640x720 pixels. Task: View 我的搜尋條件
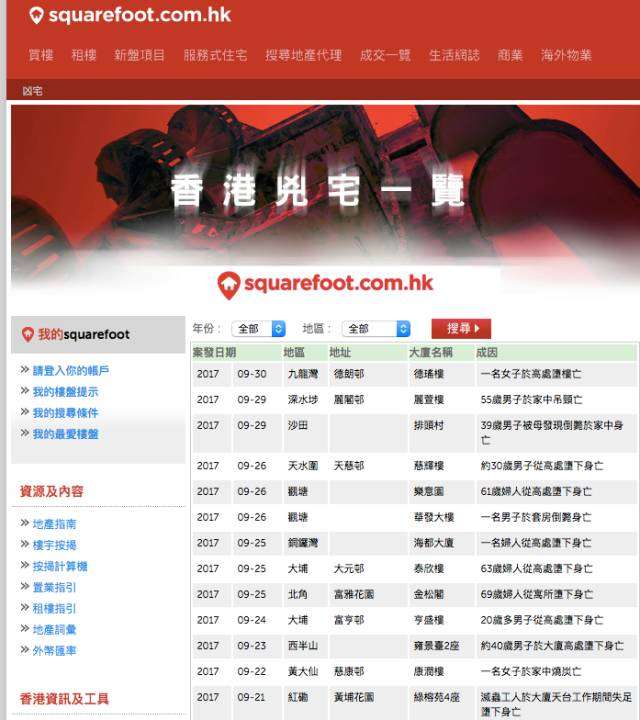tap(65, 412)
